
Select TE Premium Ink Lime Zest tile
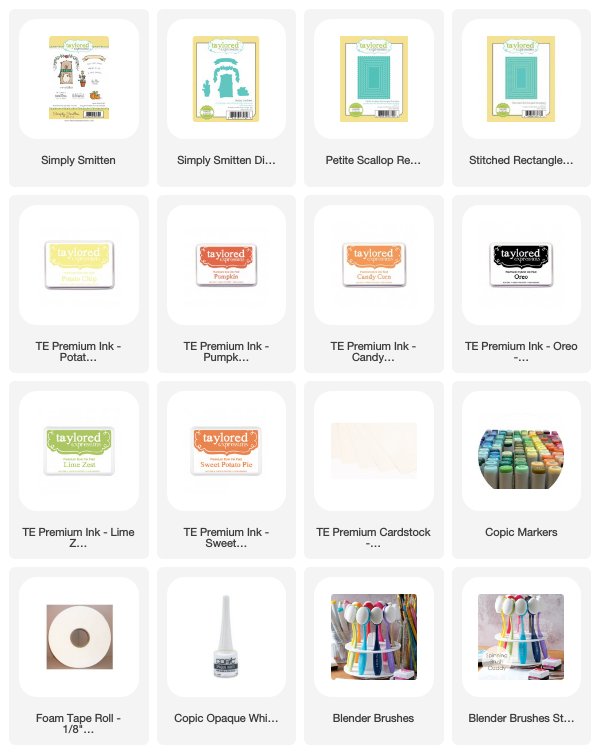[x=78, y=450]
